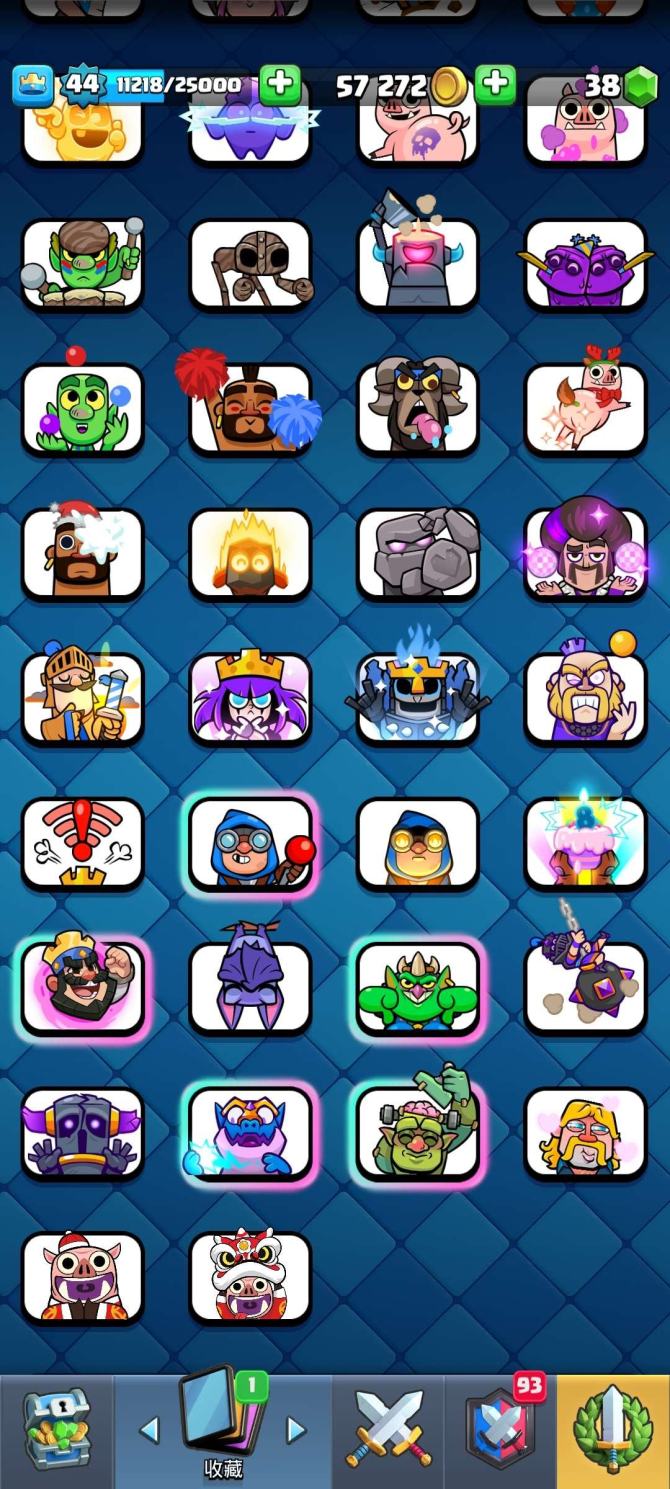Tap the green plus beside experience bar
The width and height of the screenshot is (670, 1489).
(280, 85)
